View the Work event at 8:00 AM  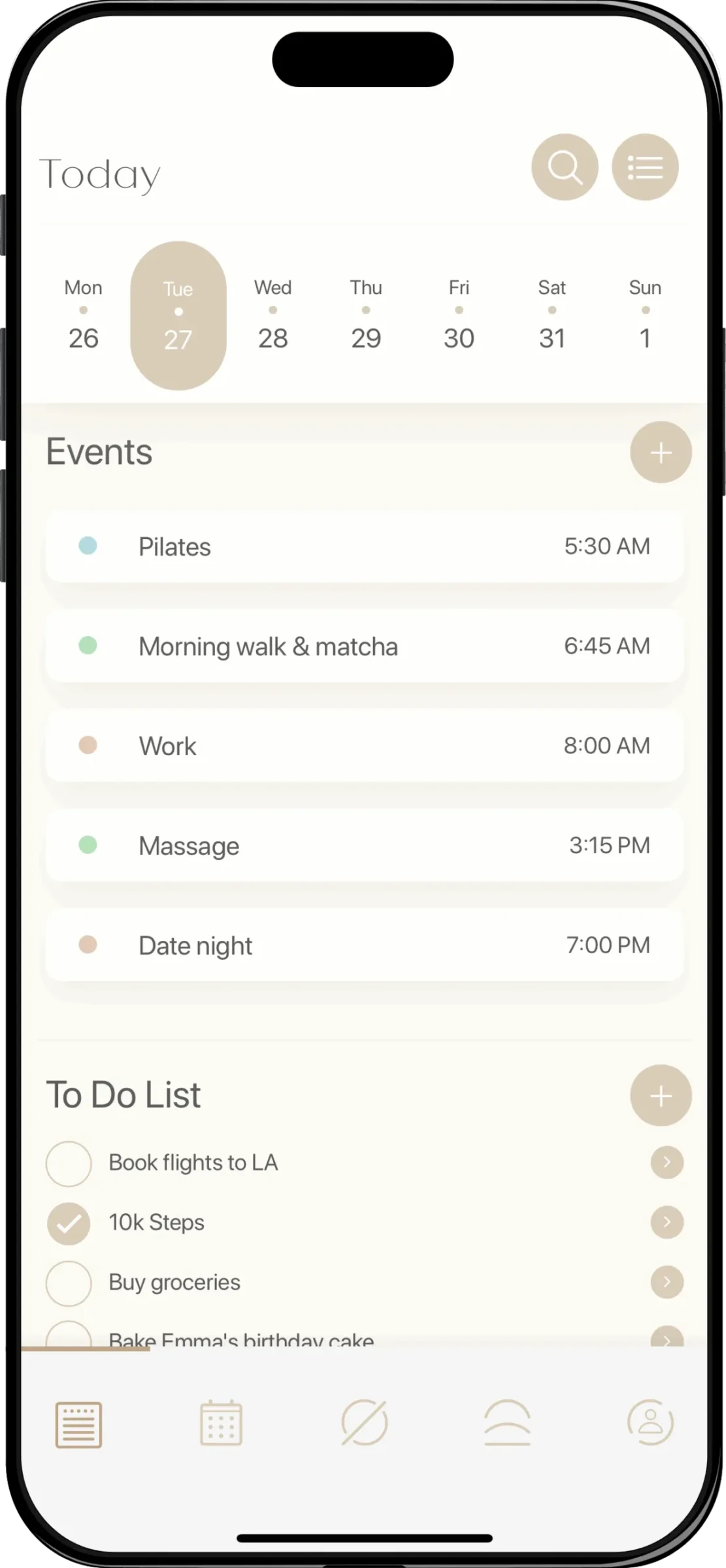pyautogui.click(x=364, y=745)
